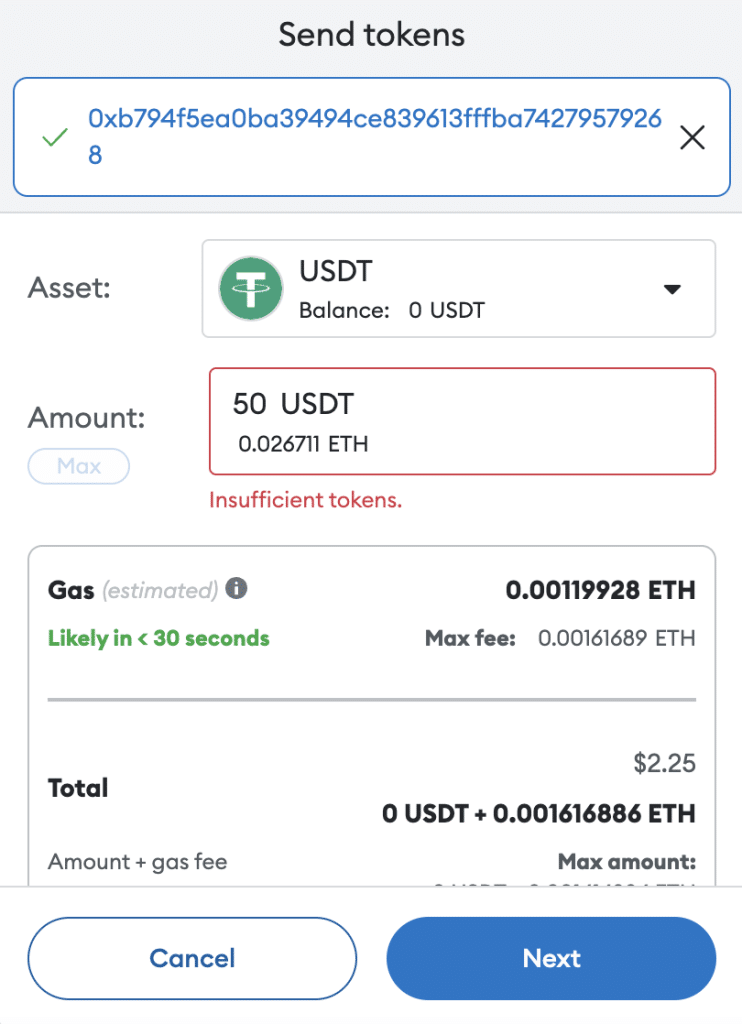This screenshot has width=742, height=1024.
Task: Select the dropdown caret on the asset selector
Action: click(x=673, y=288)
